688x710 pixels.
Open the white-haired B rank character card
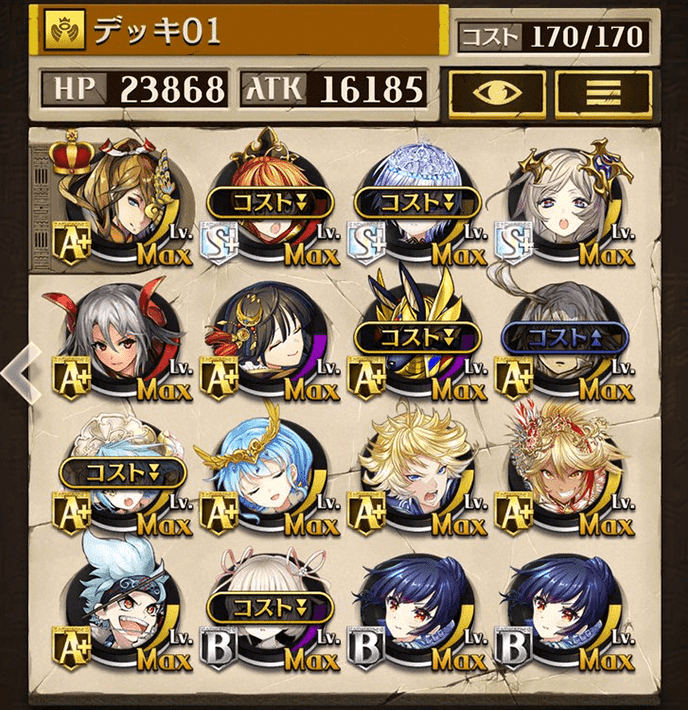[268, 610]
